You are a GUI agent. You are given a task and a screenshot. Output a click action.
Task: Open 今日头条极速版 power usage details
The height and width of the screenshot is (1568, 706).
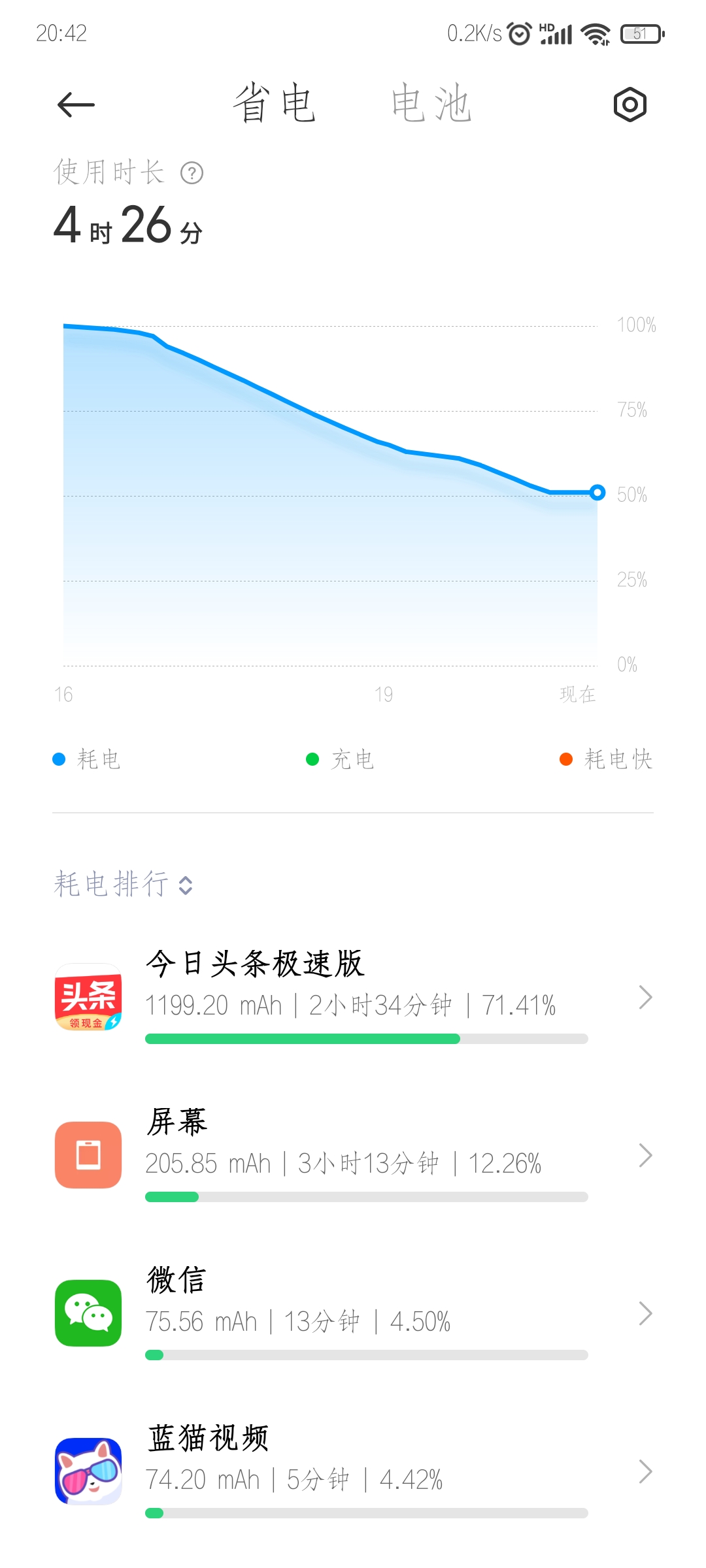point(353,997)
